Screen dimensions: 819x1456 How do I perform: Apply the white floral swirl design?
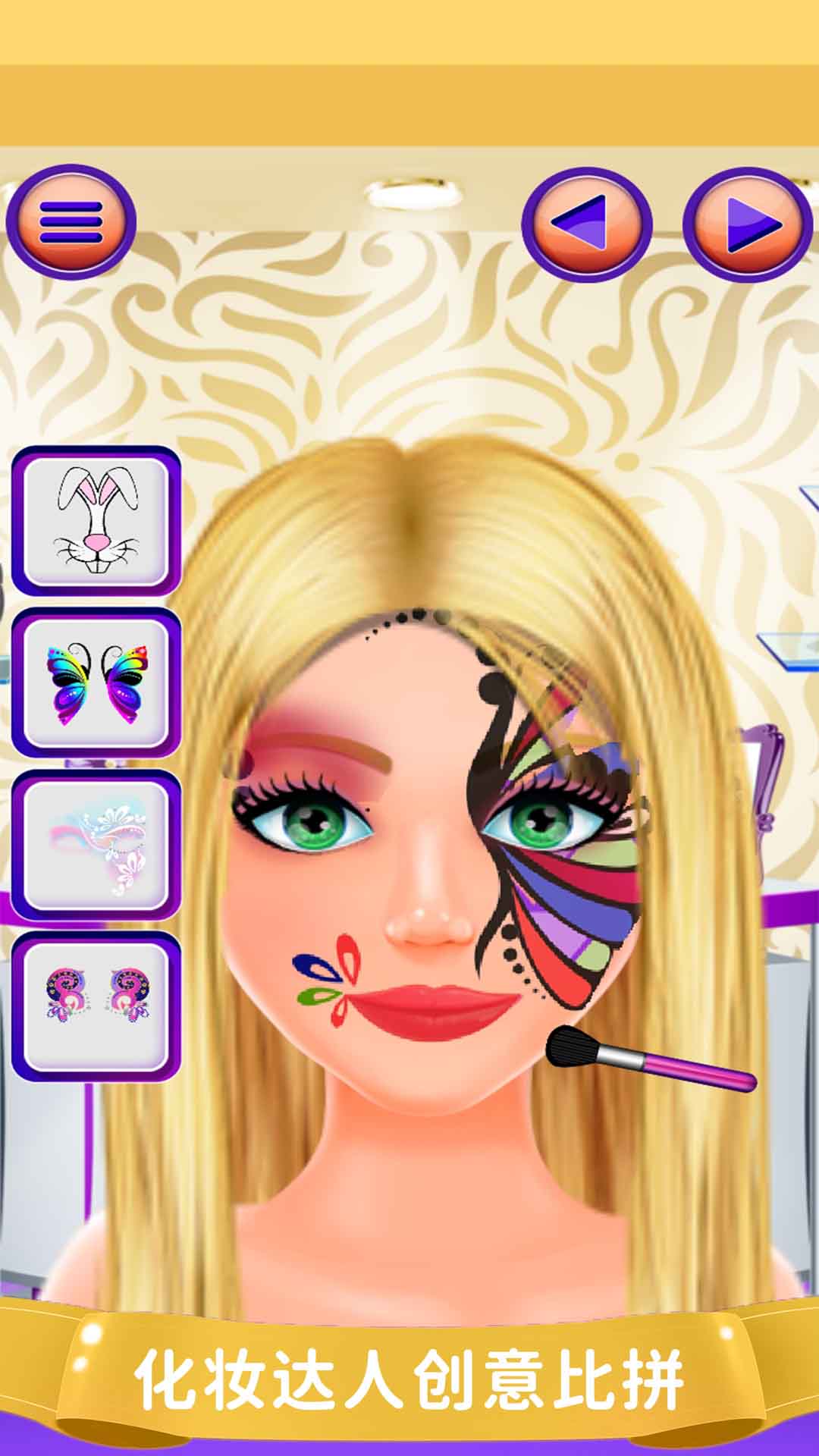96,846
